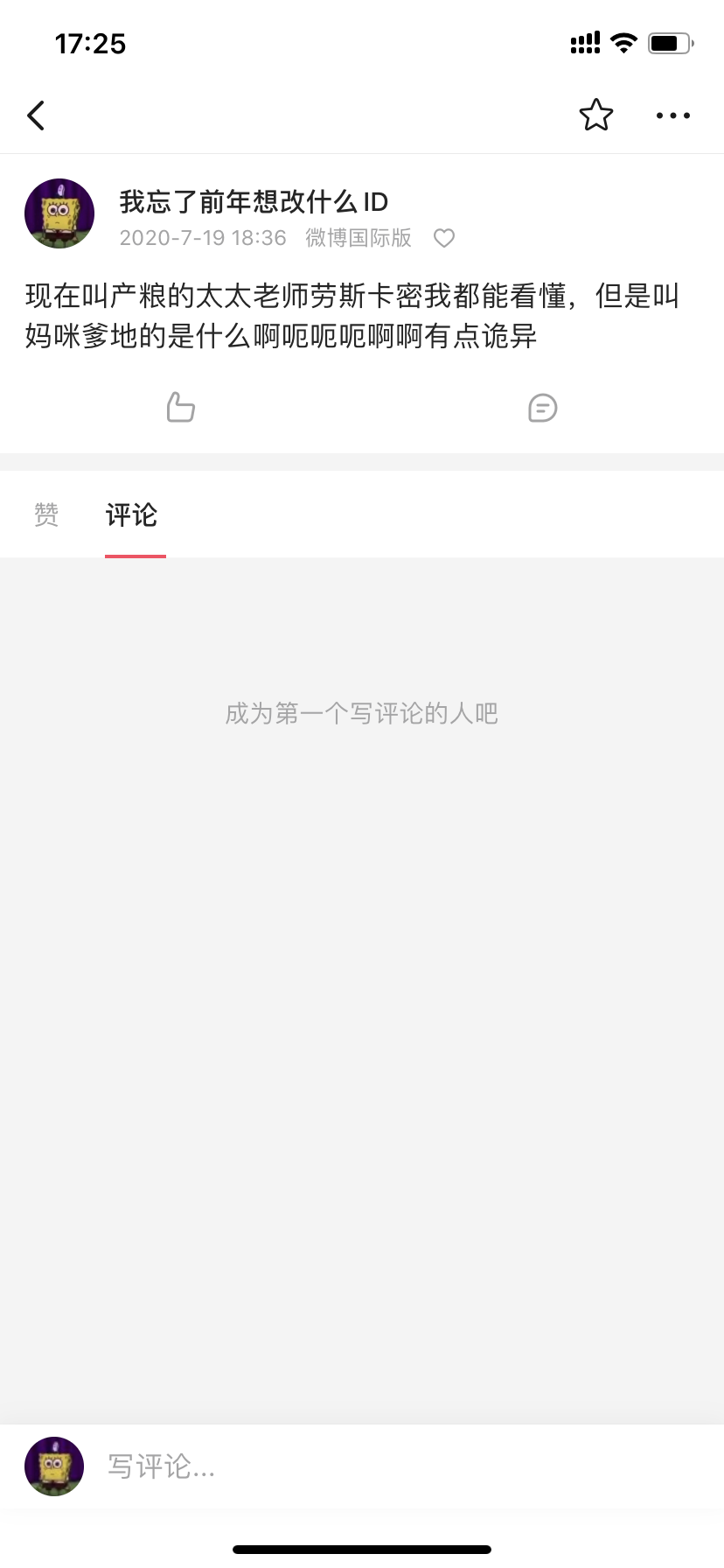Like this post with the thumbs-up

click(181, 408)
